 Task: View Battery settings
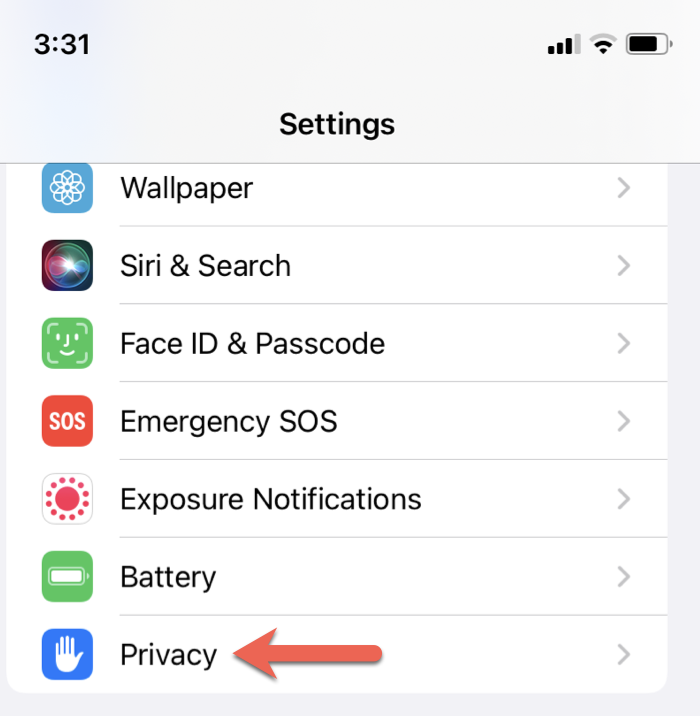[168, 577]
